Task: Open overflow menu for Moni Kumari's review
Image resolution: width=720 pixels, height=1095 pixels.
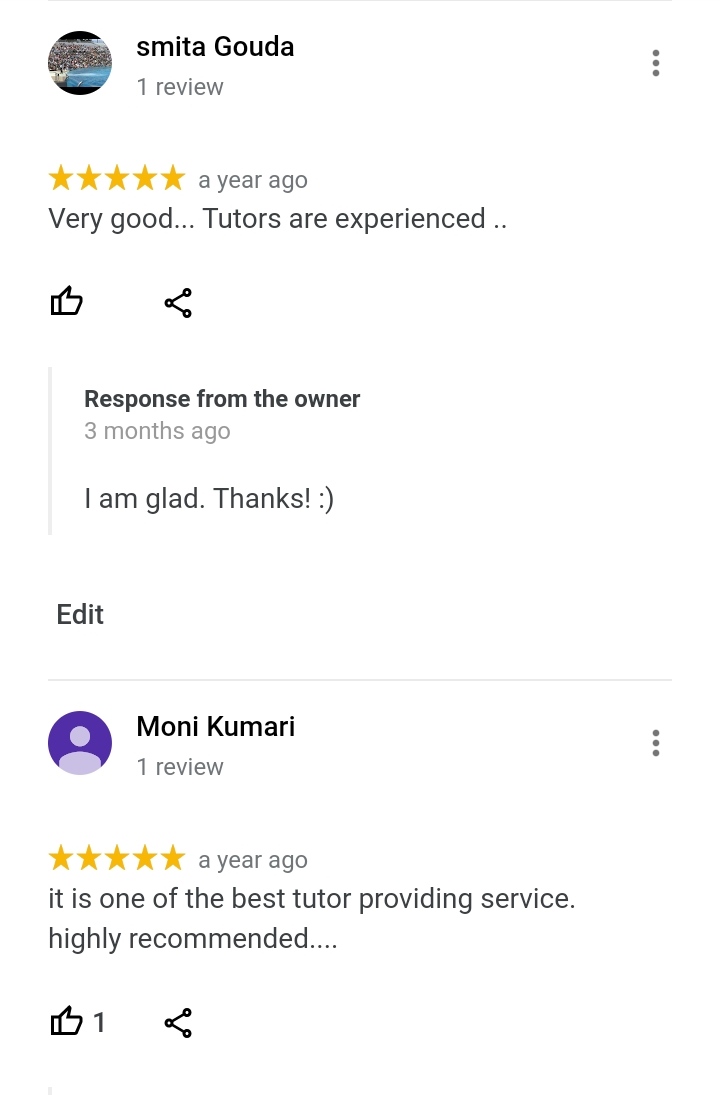Action: 656,743
